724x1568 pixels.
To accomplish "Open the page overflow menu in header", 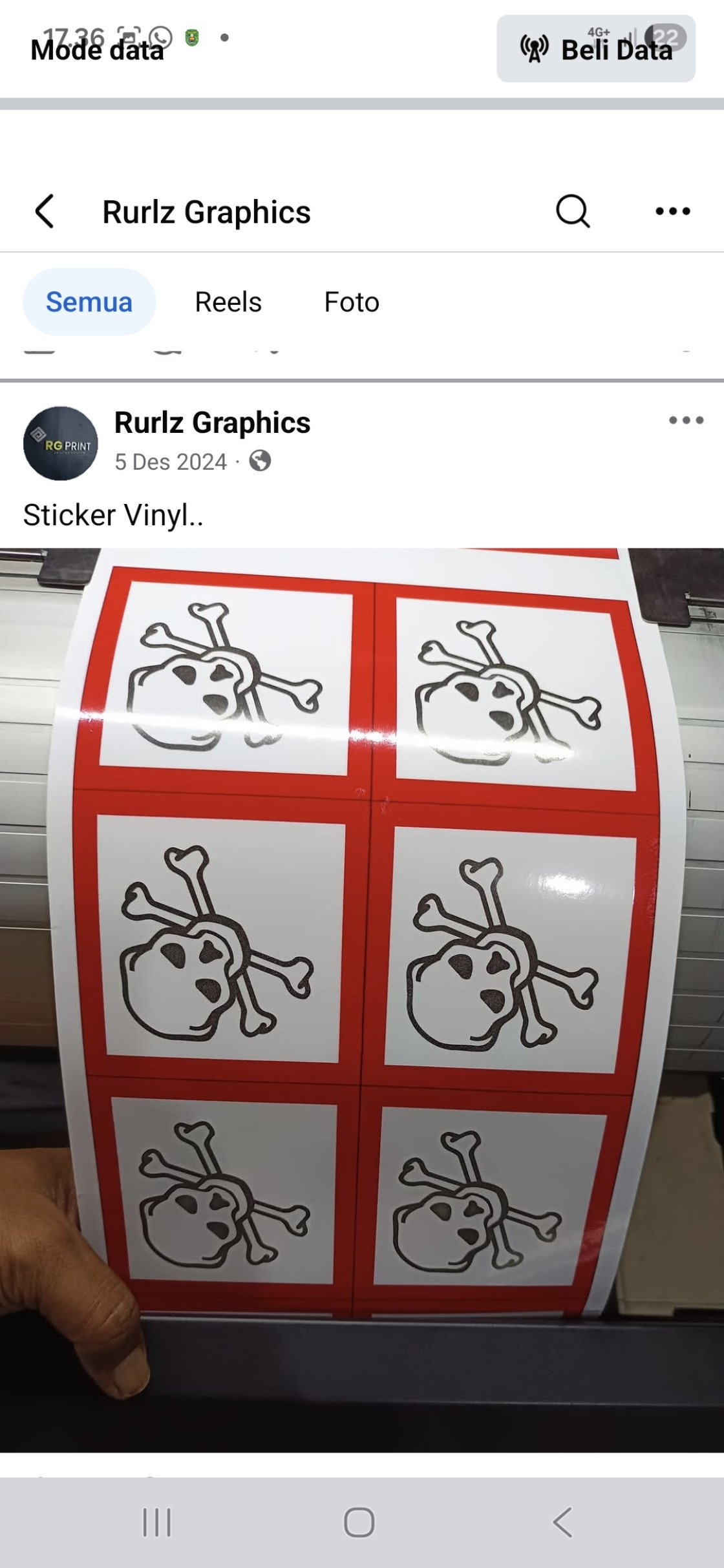I will (672, 211).
